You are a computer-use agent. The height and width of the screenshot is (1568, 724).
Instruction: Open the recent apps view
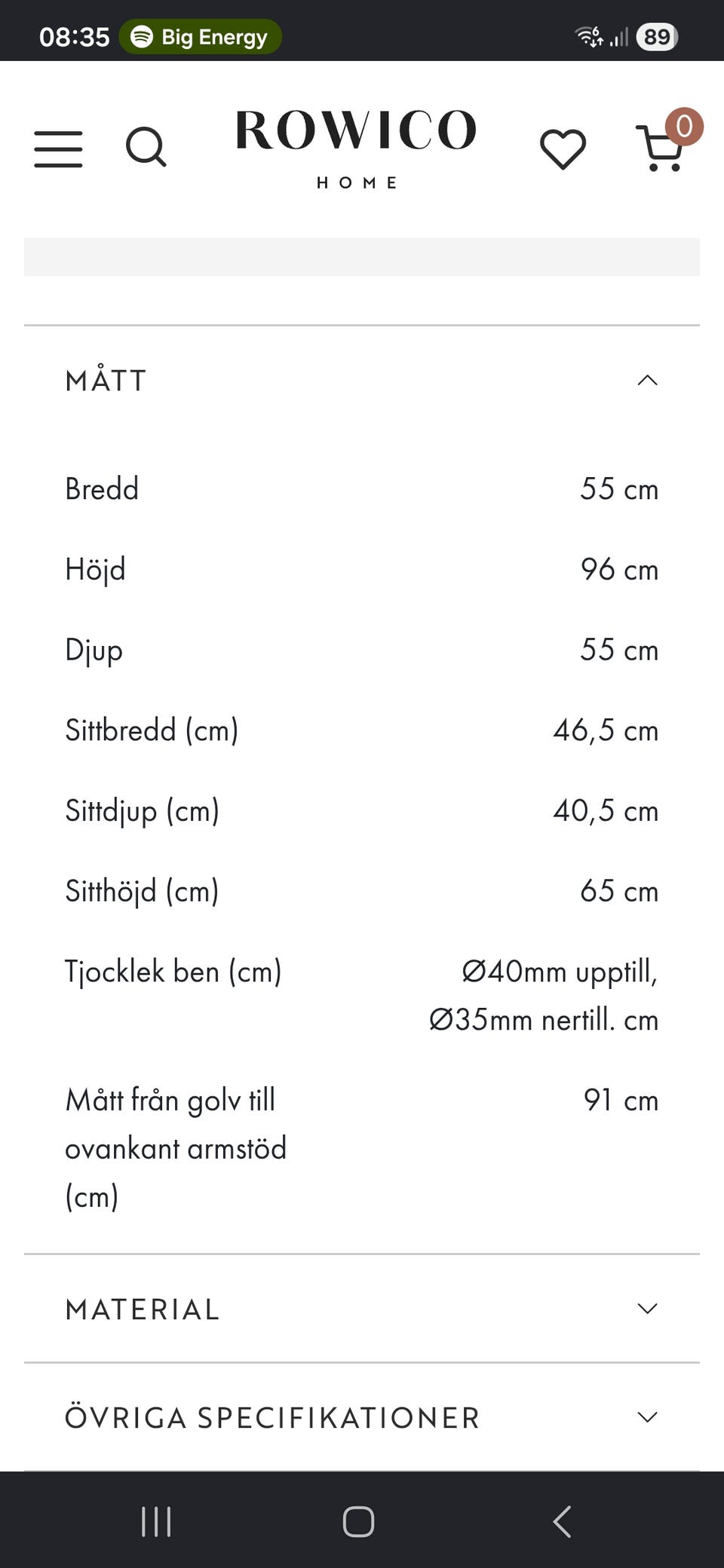click(156, 1521)
